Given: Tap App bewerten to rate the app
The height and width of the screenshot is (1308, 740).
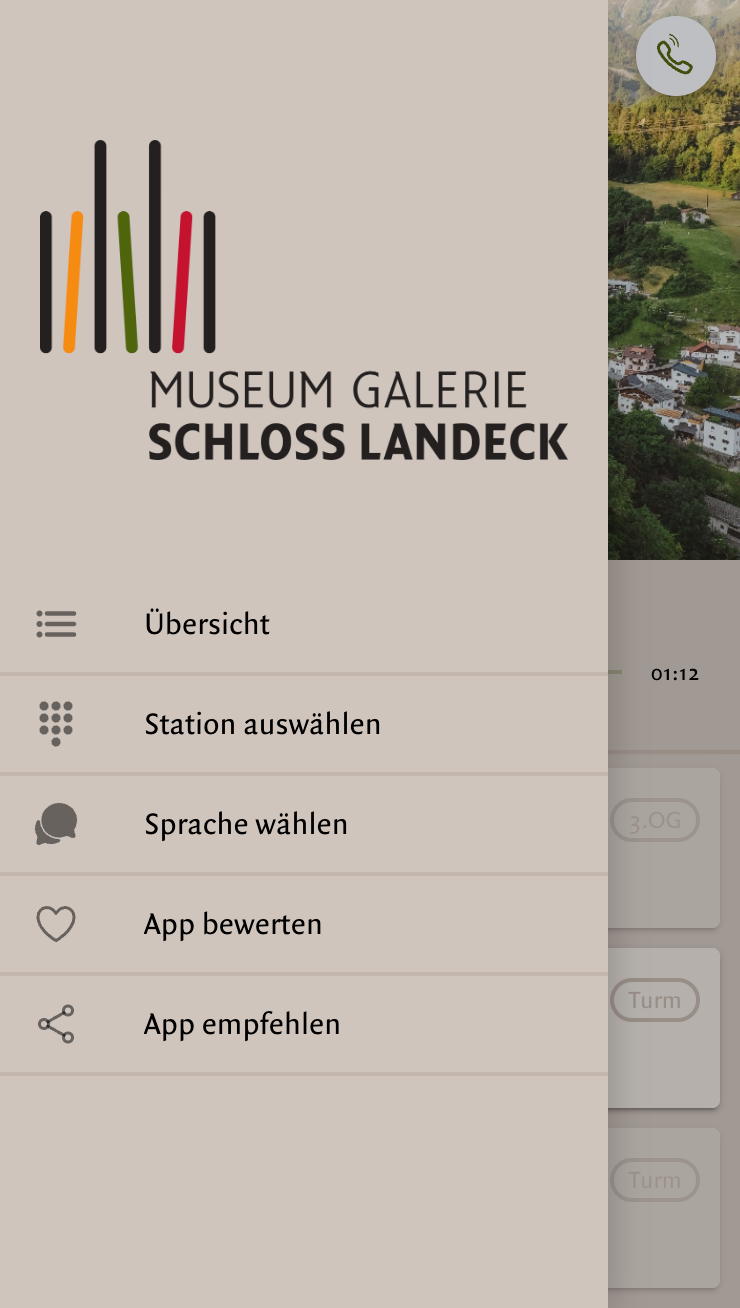Looking at the screenshot, I should coord(233,924).
